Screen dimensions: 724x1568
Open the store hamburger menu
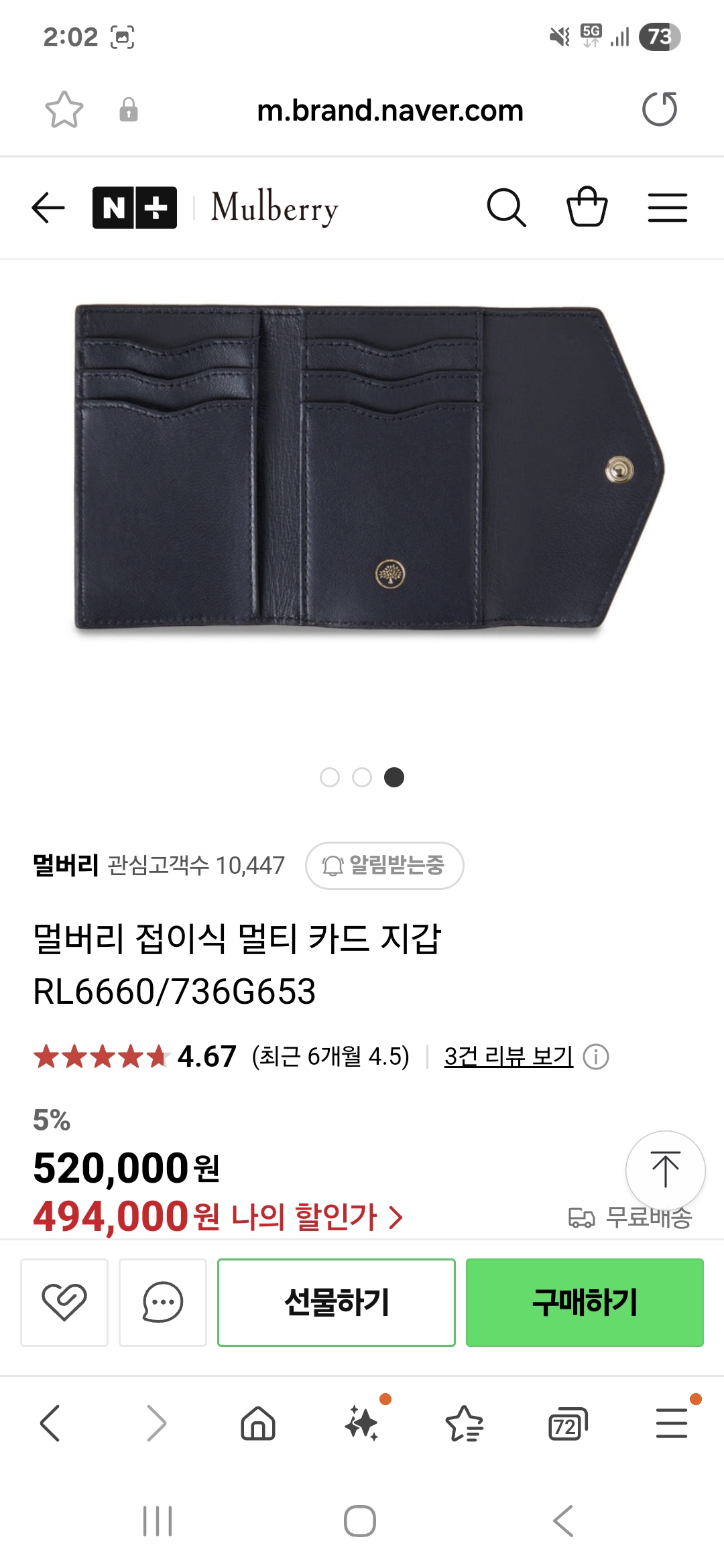(667, 207)
